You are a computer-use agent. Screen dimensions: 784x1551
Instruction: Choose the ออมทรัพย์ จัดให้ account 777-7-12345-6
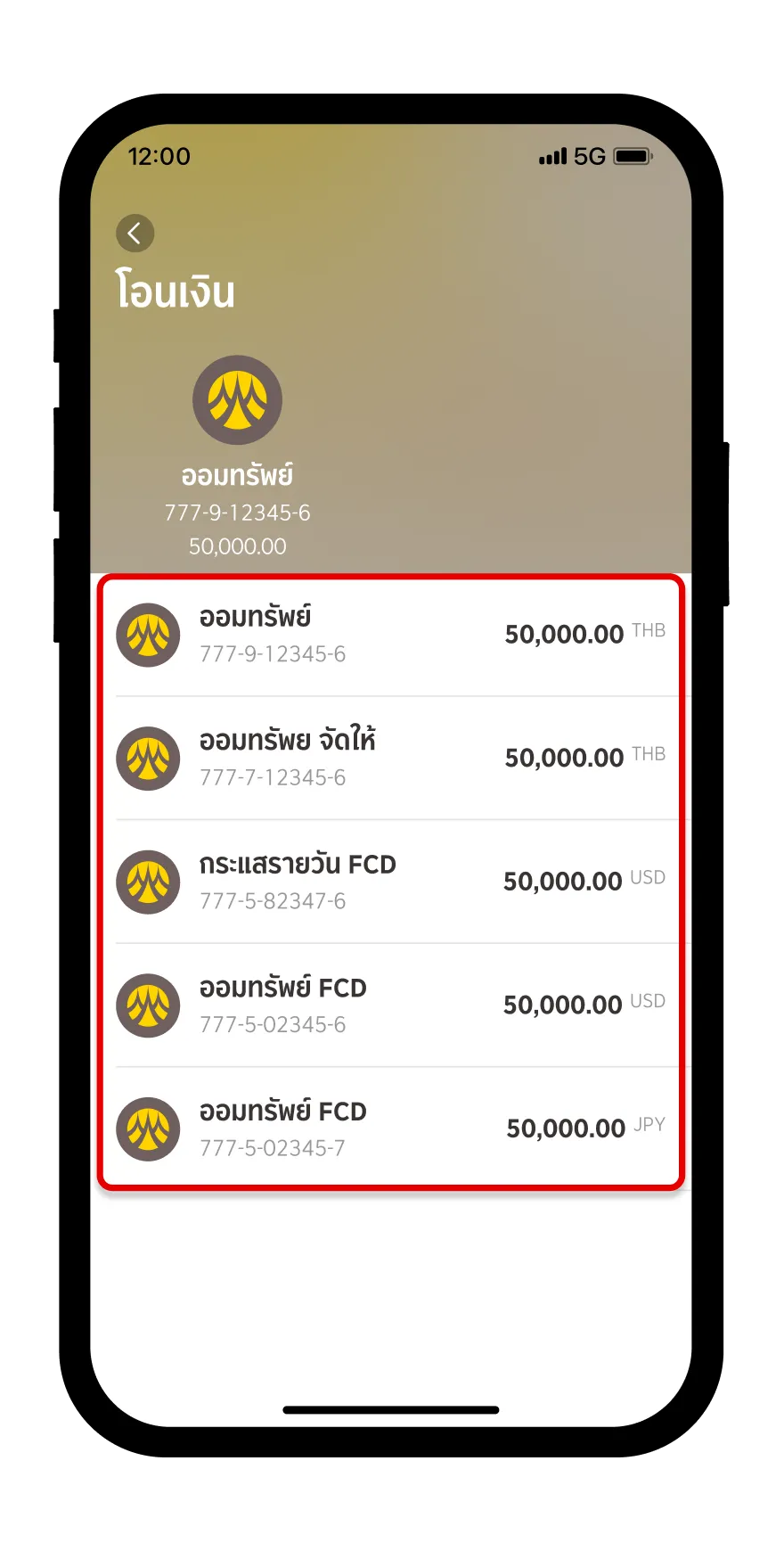[x=391, y=759]
